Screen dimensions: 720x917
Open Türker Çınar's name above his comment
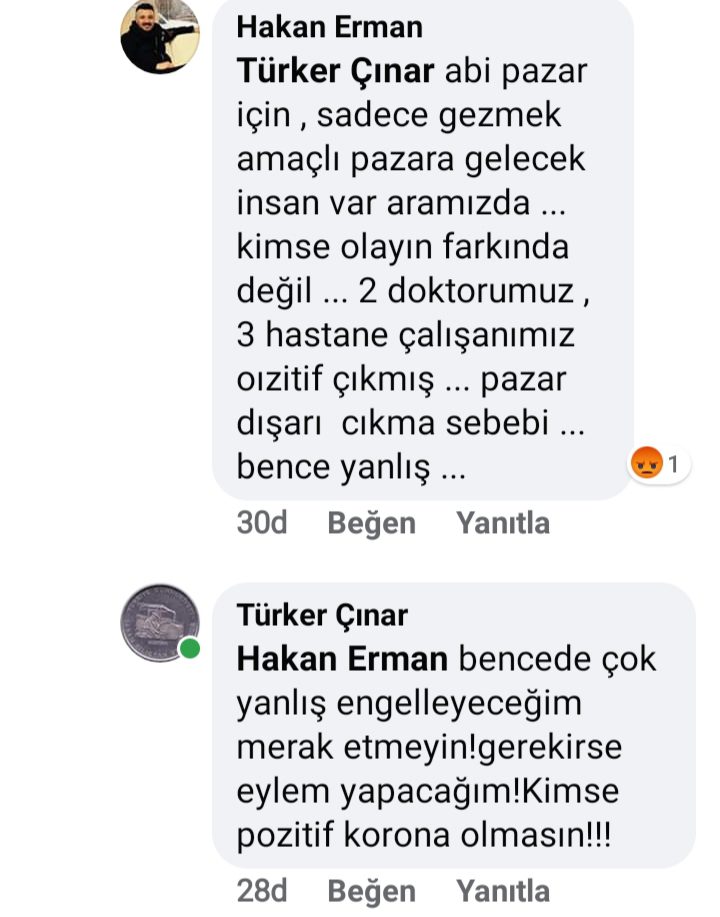(x=322, y=614)
